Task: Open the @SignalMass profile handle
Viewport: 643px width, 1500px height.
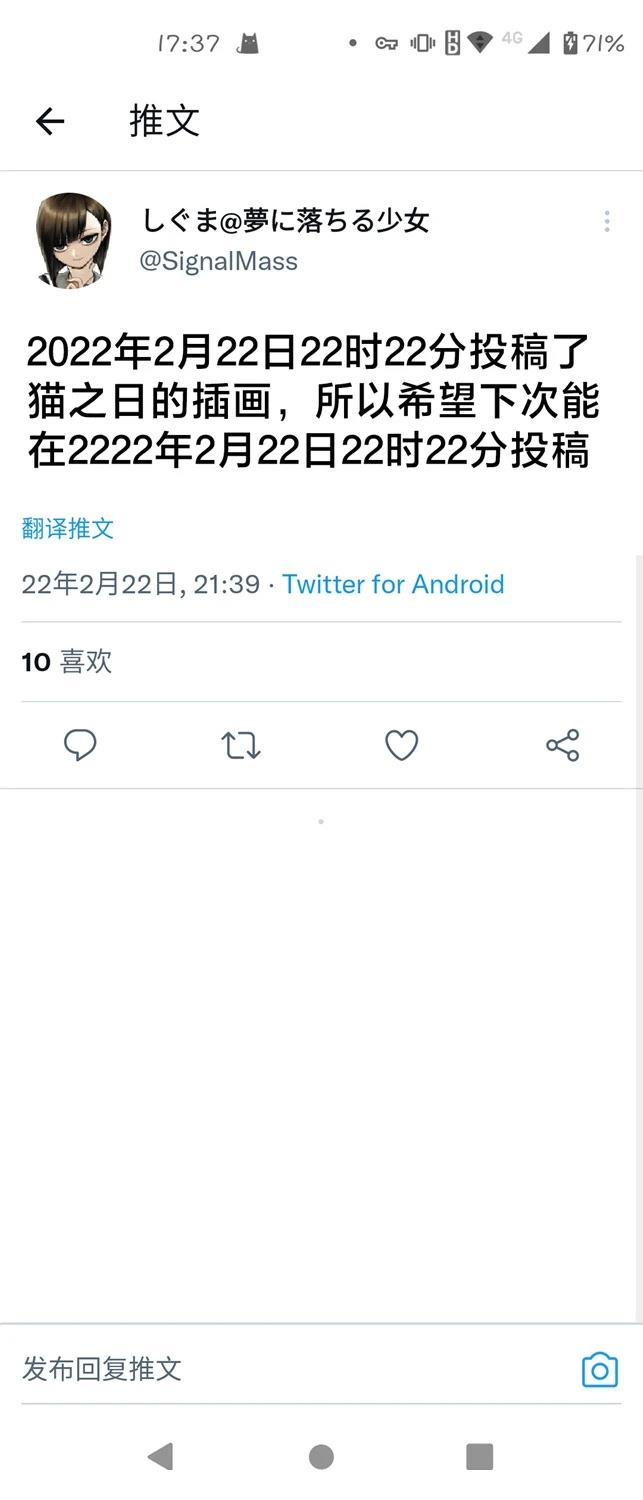Action: pyautogui.click(x=218, y=262)
